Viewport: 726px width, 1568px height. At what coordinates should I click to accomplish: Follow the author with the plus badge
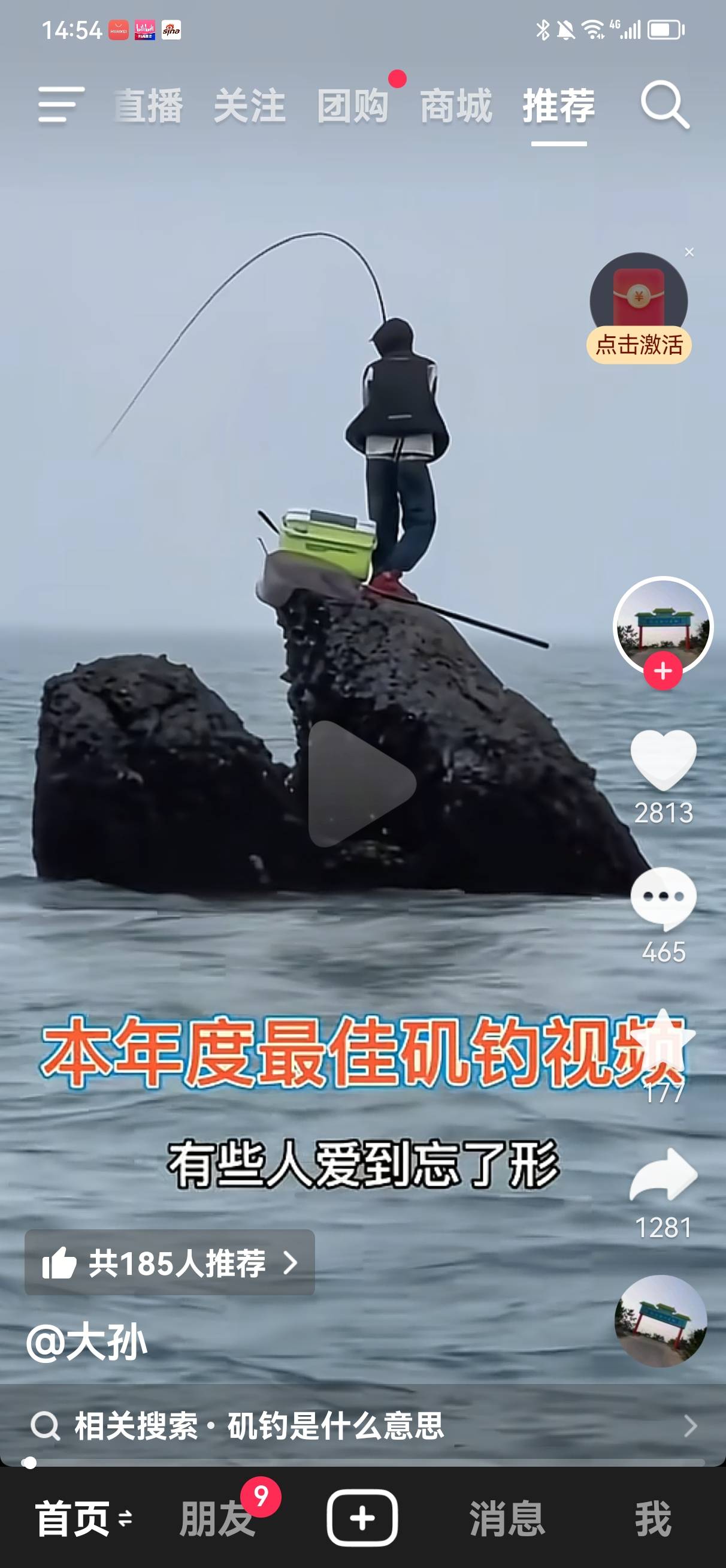[x=663, y=671]
